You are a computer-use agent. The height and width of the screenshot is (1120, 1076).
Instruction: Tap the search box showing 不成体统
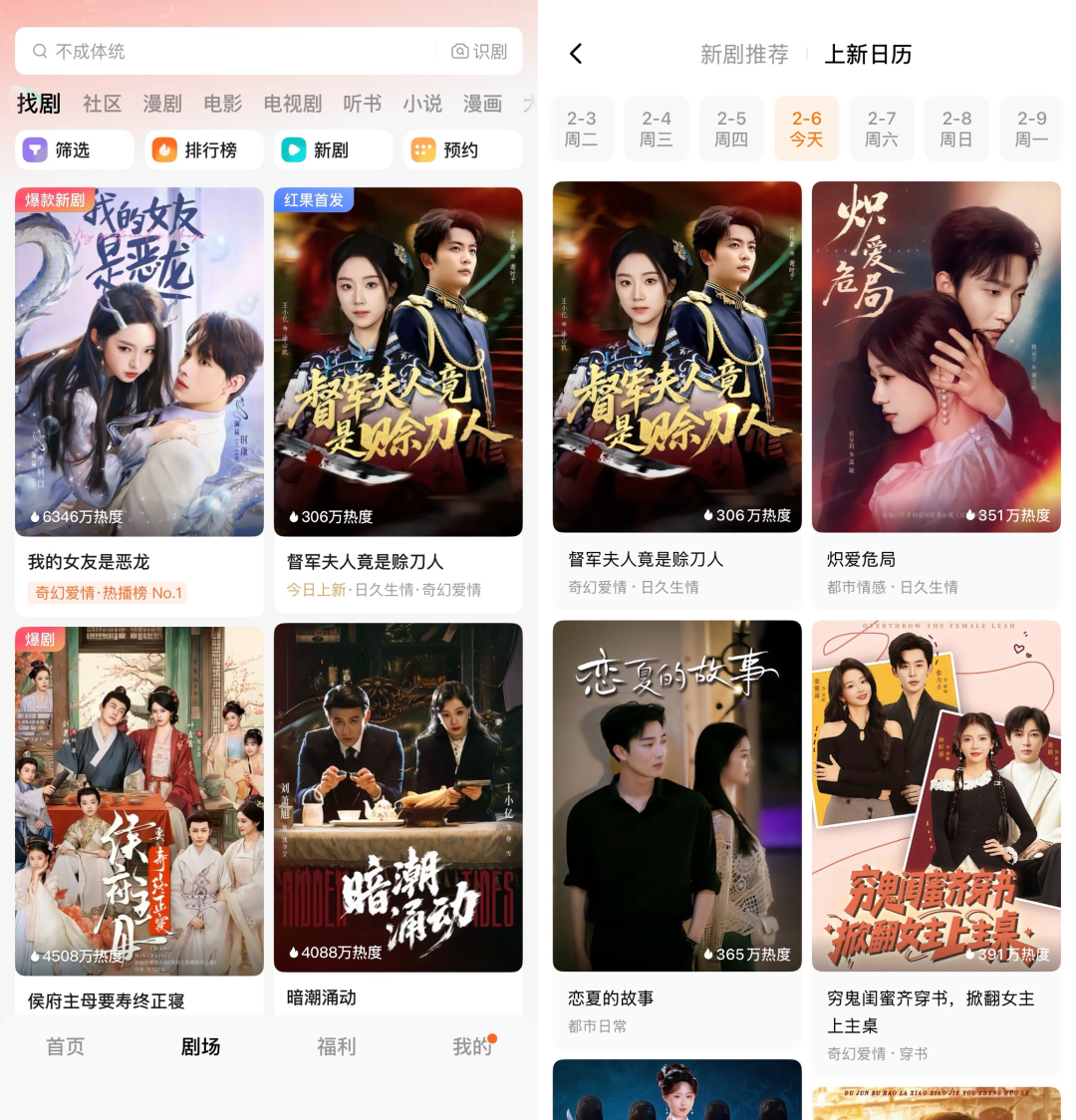point(229,51)
